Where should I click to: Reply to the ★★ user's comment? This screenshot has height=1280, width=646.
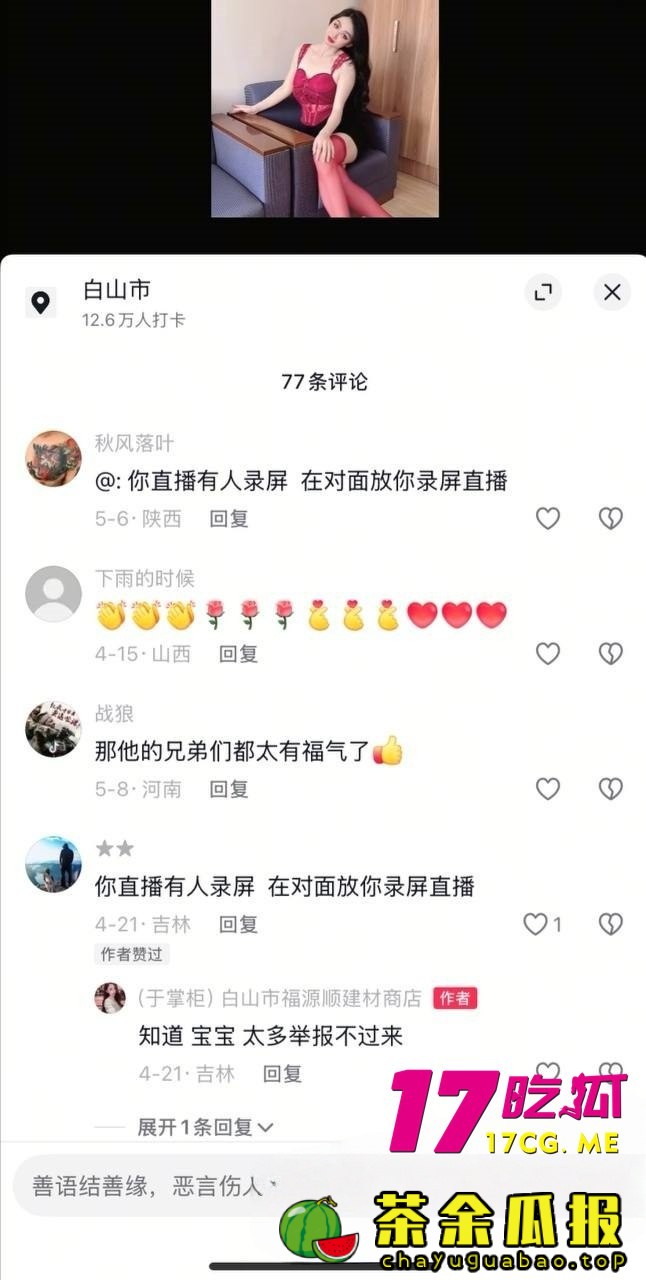click(x=239, y=924)
